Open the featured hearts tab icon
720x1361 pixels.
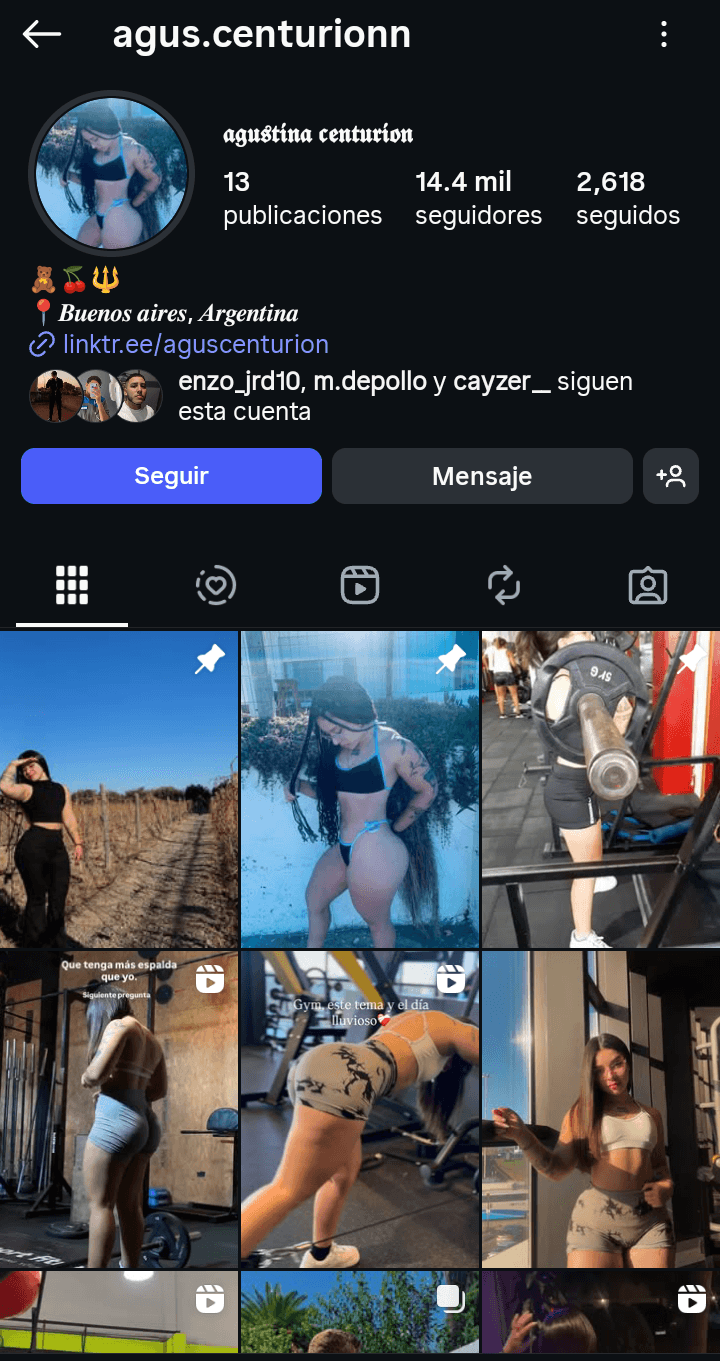point(216,586)
